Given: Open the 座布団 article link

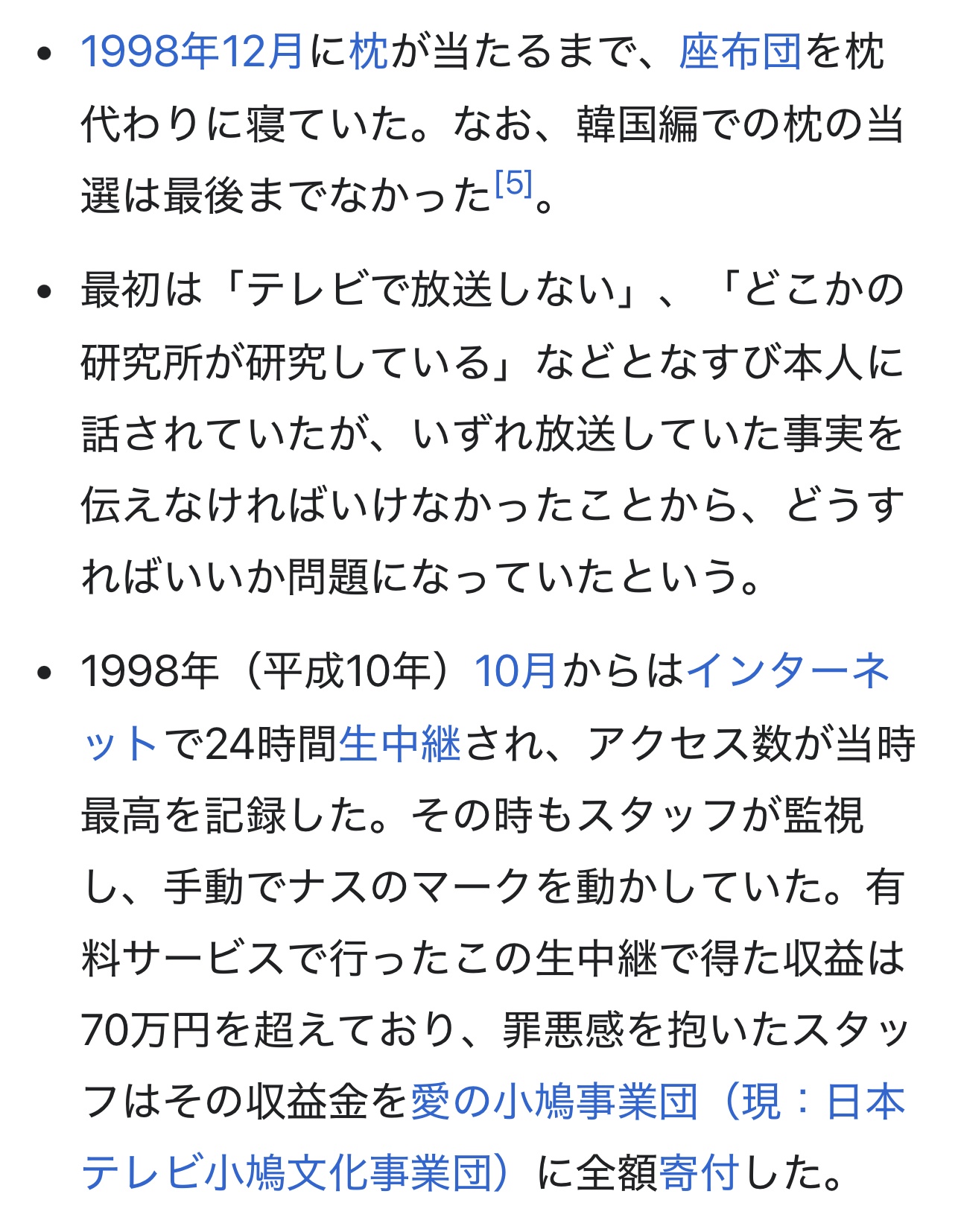Looking at the screenshot, I should (740, 52).
